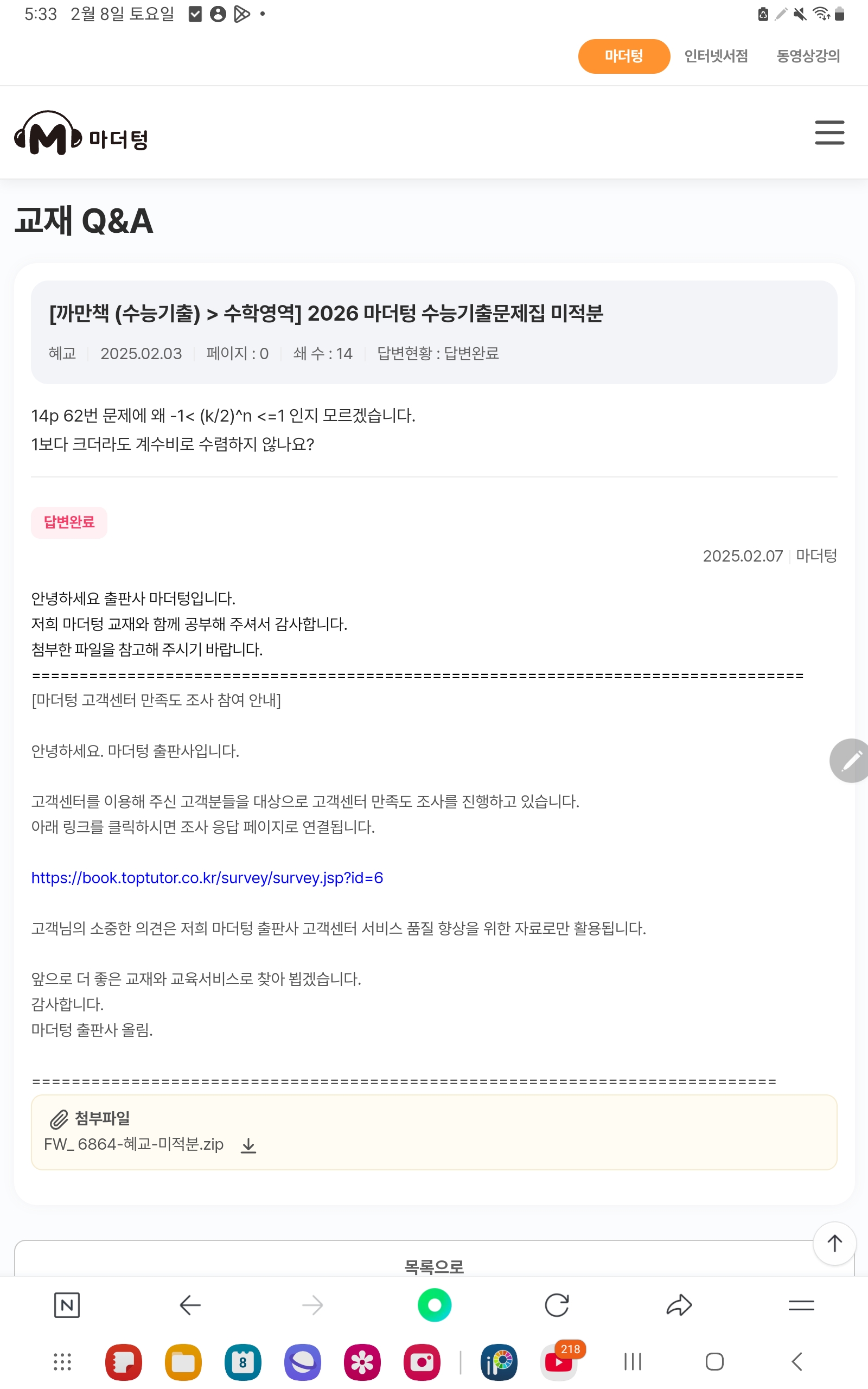
Task: Download the FW_6864-혜교-미적분.zip attachment
Action: [x=248, y=1145]
